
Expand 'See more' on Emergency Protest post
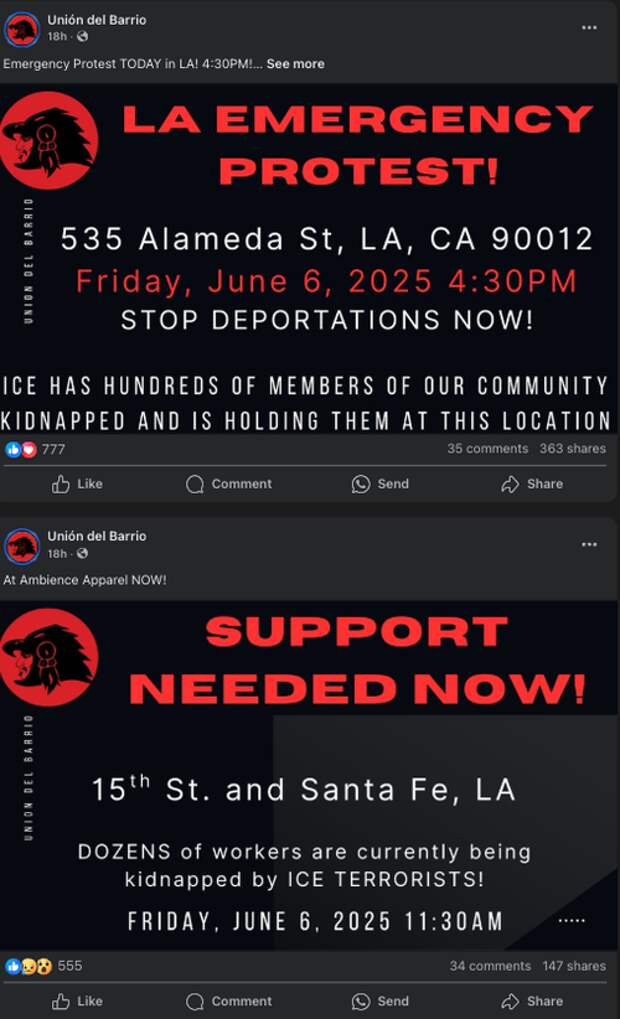[295, 64]
